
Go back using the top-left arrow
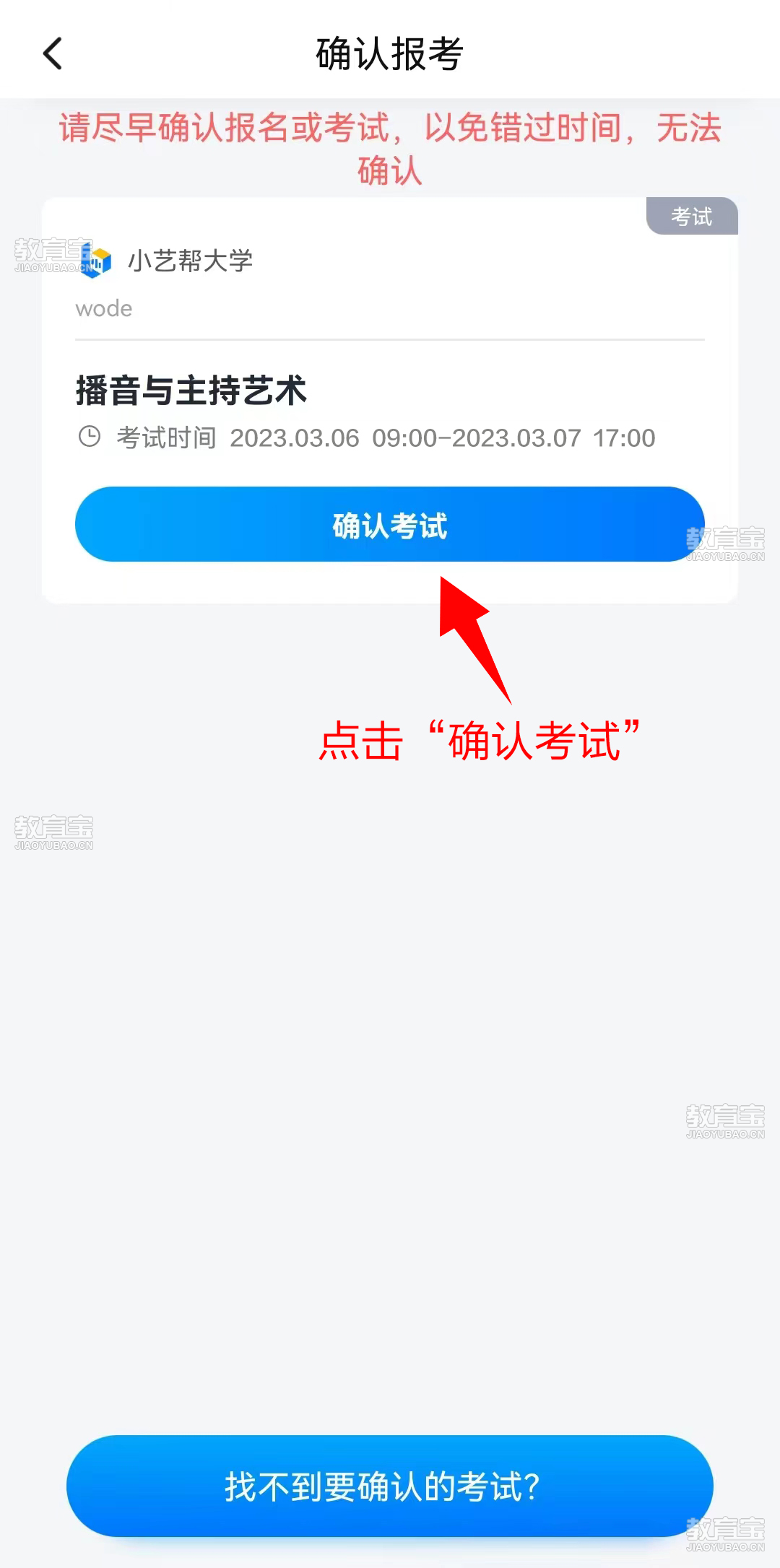[x=53, y=54]
